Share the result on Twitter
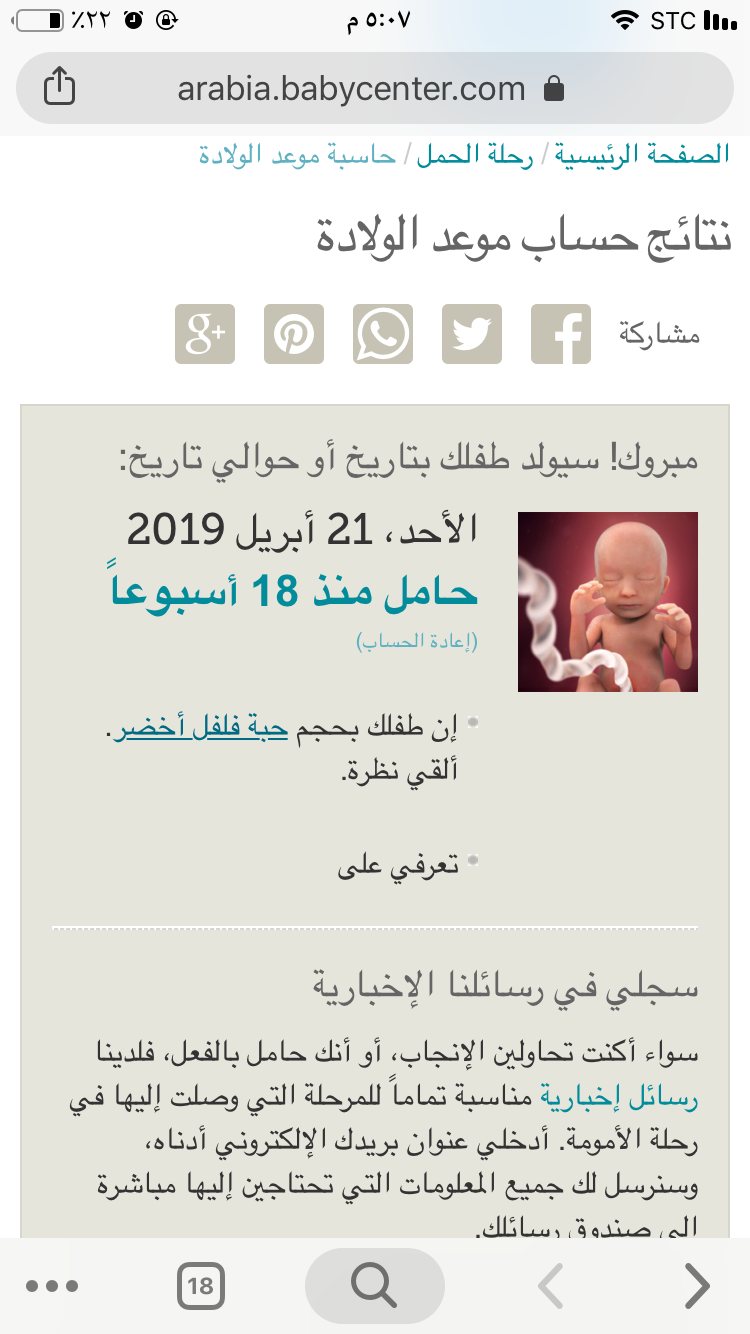Image resolution: width=750 pixels, height=1334 pixels. 472,334
